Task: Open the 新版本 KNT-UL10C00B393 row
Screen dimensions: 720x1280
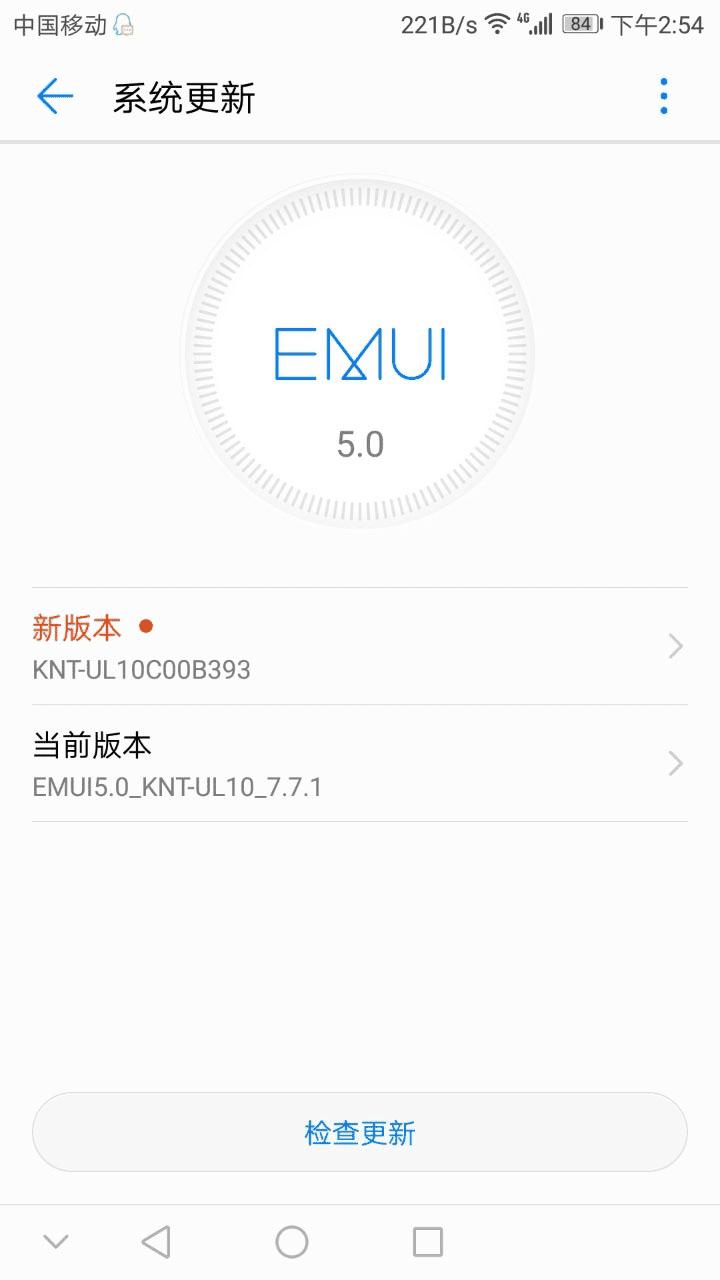Action: pyautogui.click(x=360, y=646)
